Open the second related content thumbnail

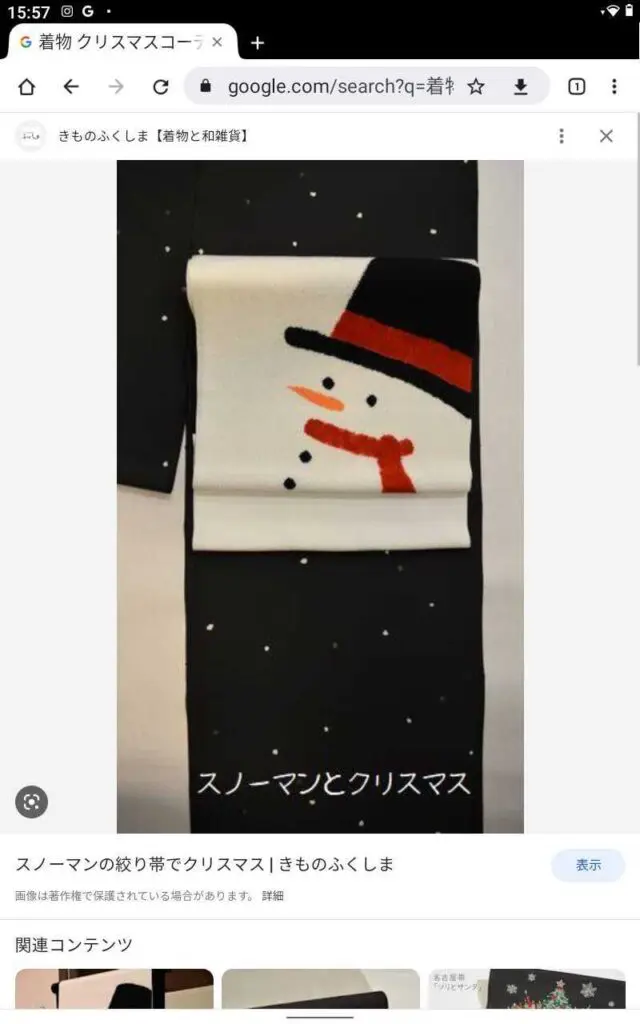[x=320, y=990]
